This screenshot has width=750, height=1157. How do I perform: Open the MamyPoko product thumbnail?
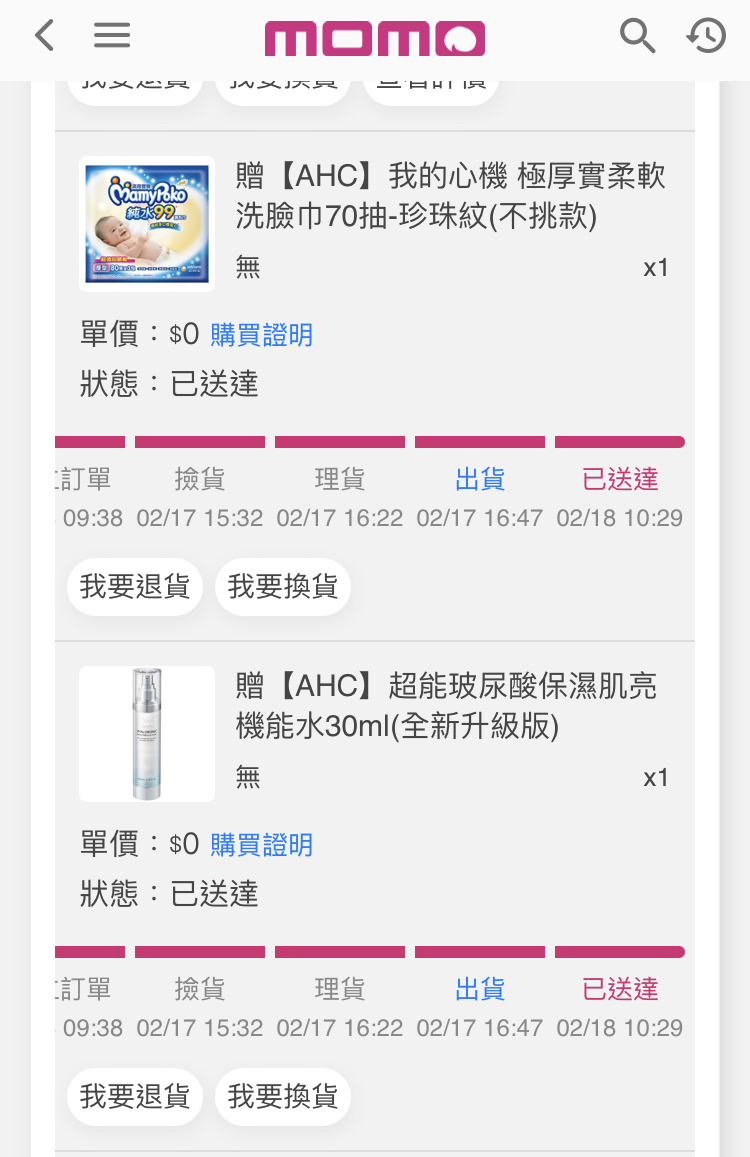click(x=147, y=224)
